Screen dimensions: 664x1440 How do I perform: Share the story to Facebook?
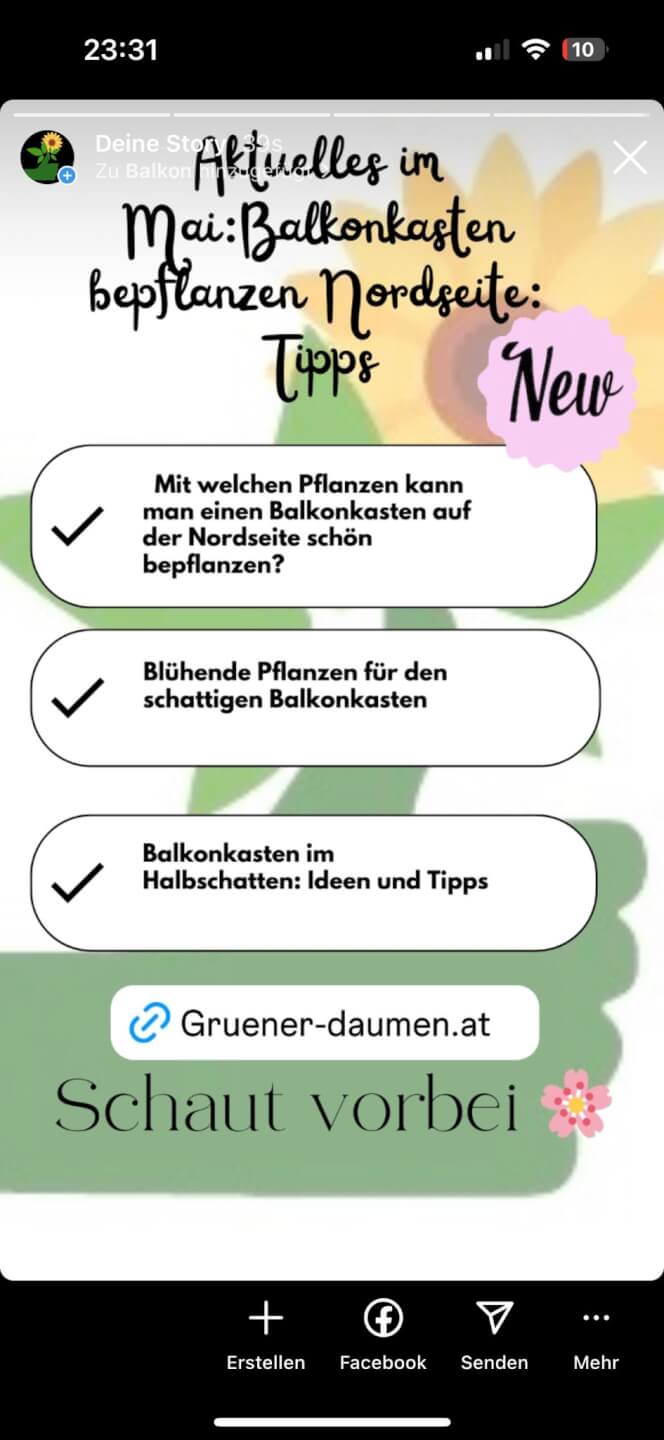pos(383,1335)
